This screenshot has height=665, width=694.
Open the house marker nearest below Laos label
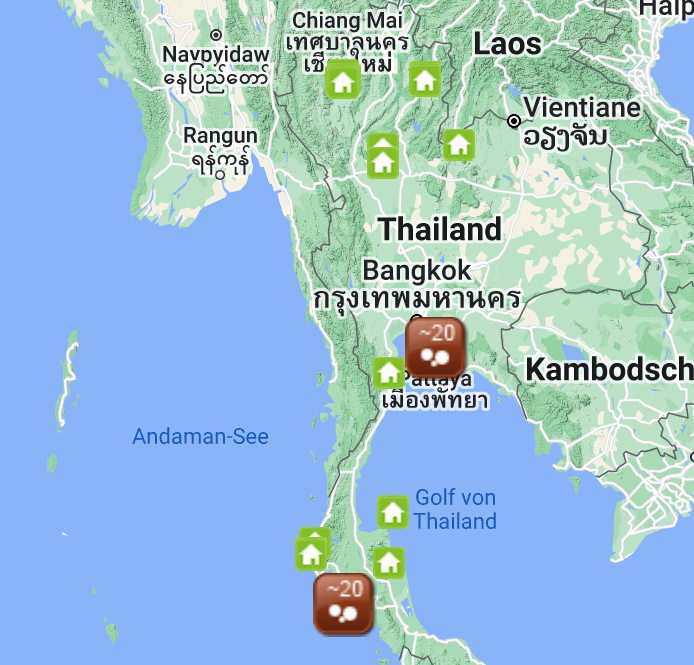pos(425,78)
